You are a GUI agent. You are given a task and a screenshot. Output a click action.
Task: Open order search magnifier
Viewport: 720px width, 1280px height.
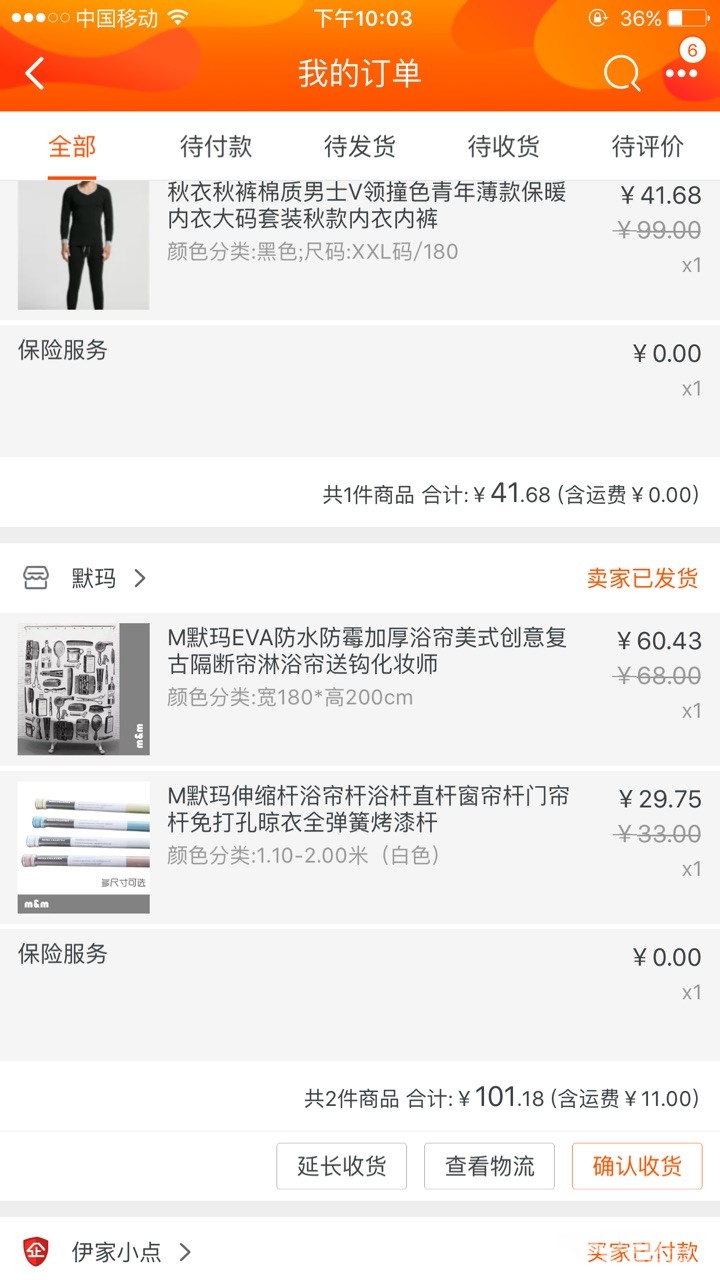621,74
